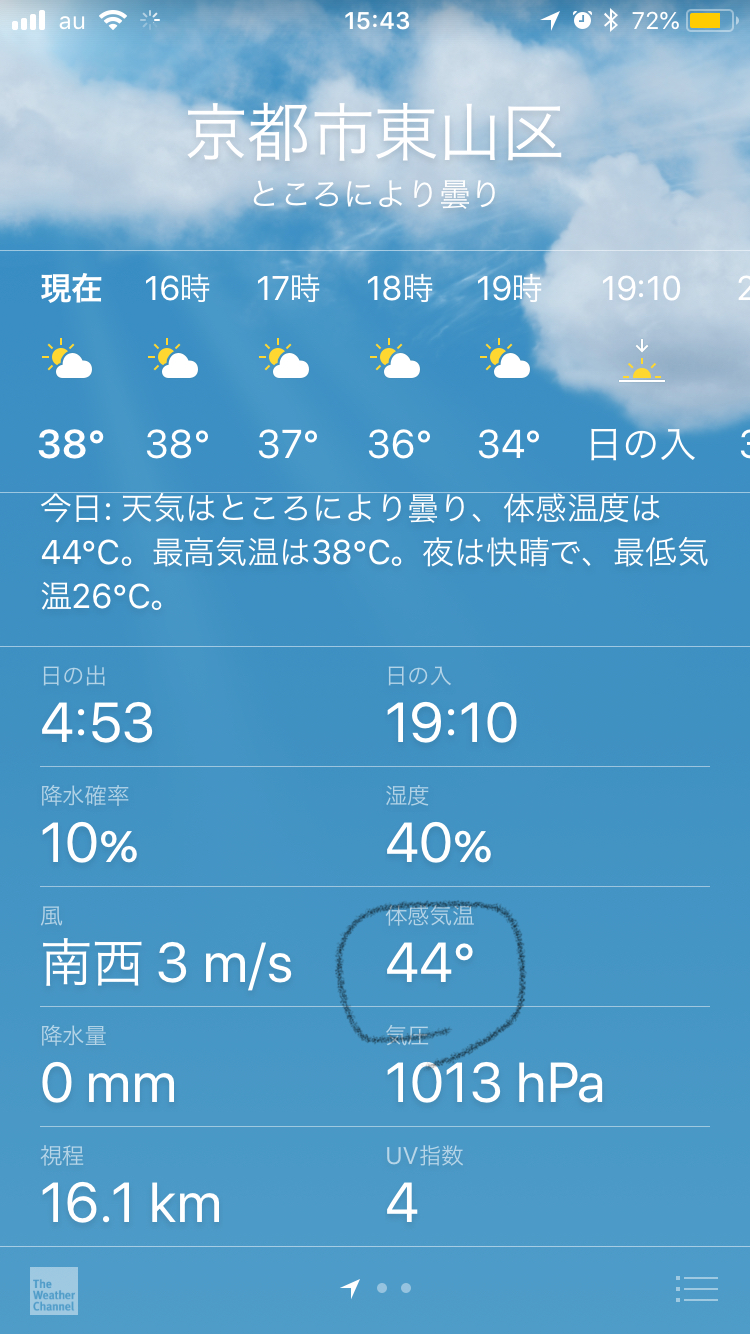Open the city list menu icon
The width and height of the screenshot is (750, 1334).
(697, 1289)
